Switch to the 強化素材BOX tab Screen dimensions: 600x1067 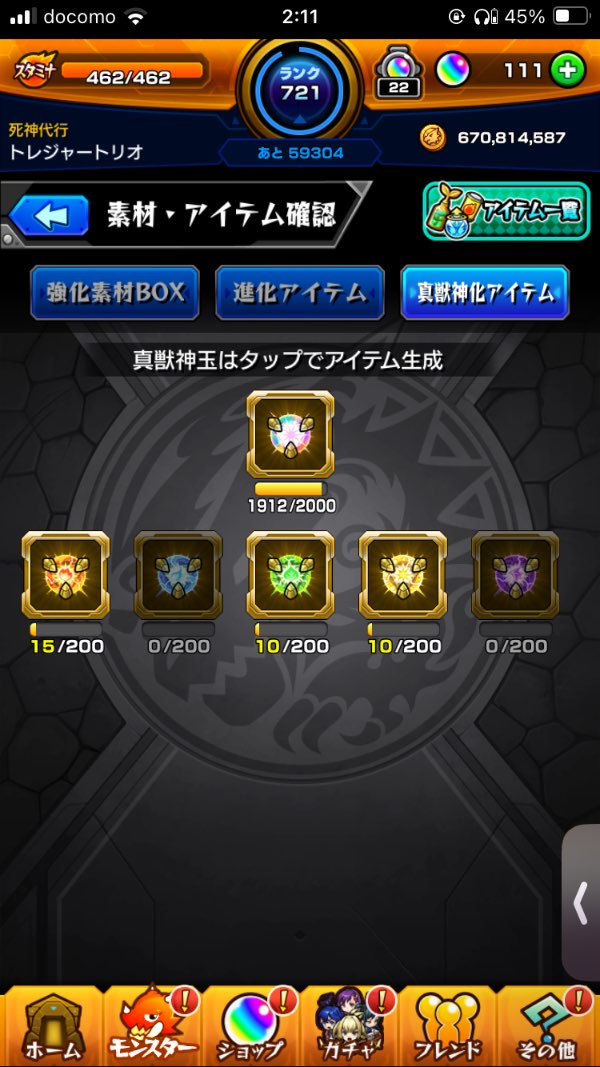pos(115,292)
